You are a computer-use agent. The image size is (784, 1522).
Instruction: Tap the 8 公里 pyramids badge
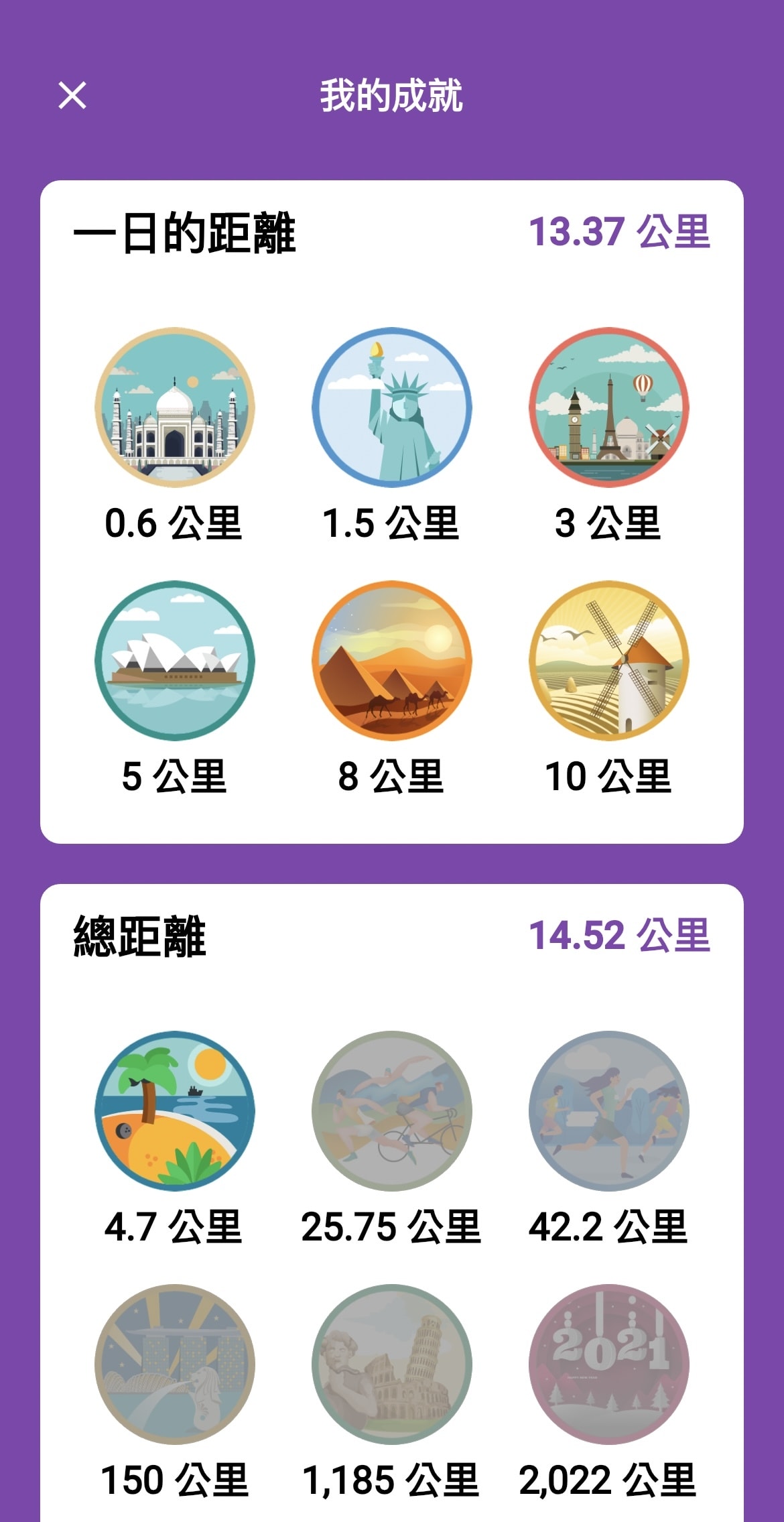coord(392,661)
